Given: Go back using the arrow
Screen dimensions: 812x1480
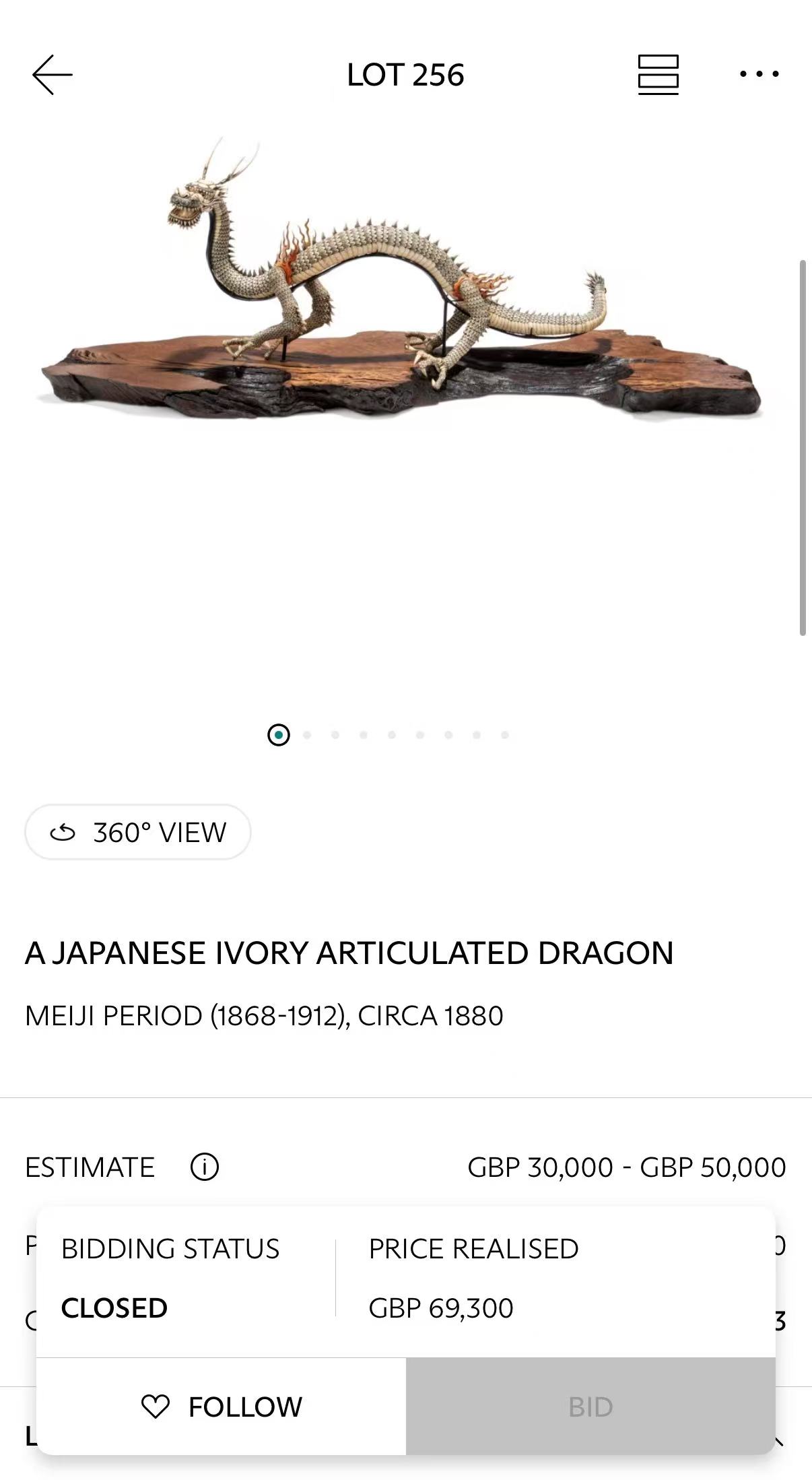Looking at the screenshot, I should 52,75.
